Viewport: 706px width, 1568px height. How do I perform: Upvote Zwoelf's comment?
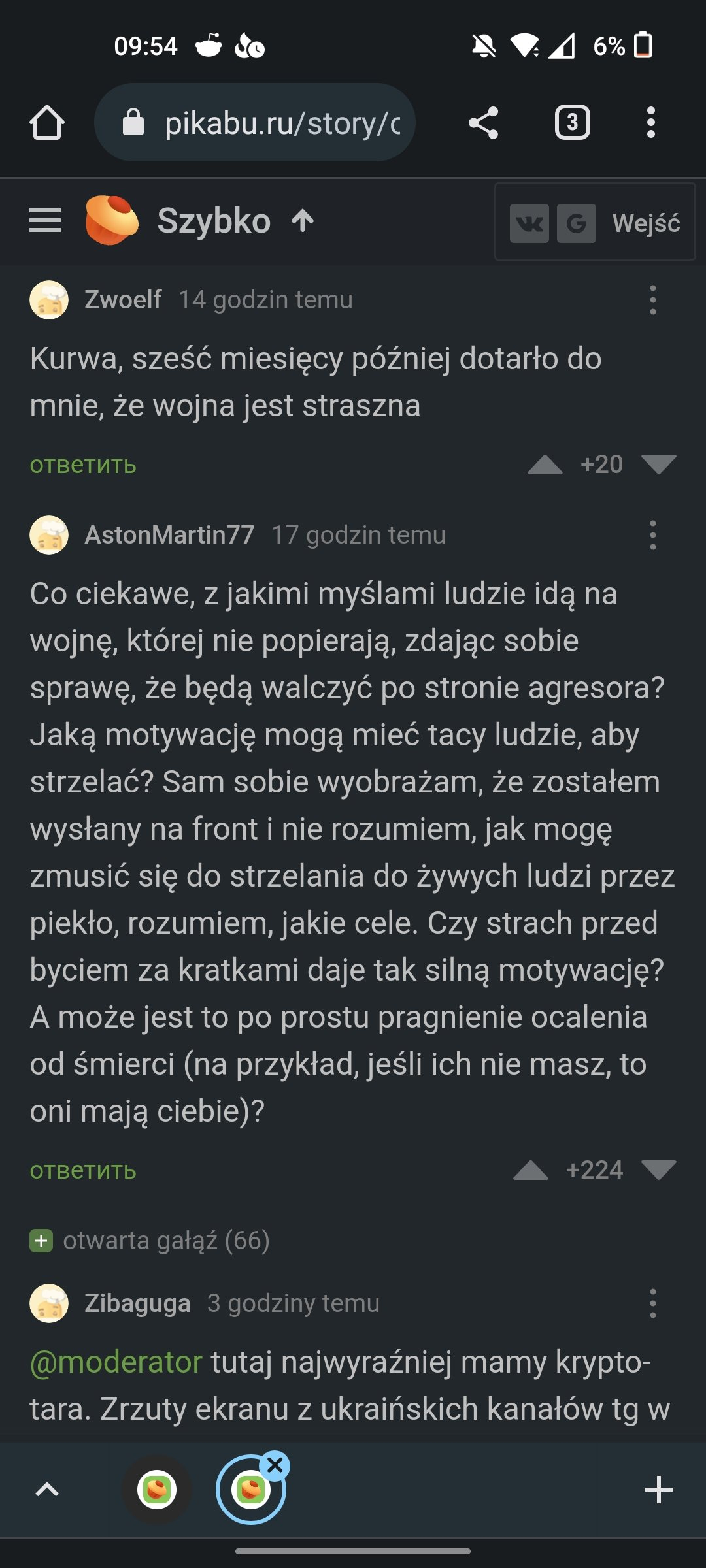tap(545, 465)
